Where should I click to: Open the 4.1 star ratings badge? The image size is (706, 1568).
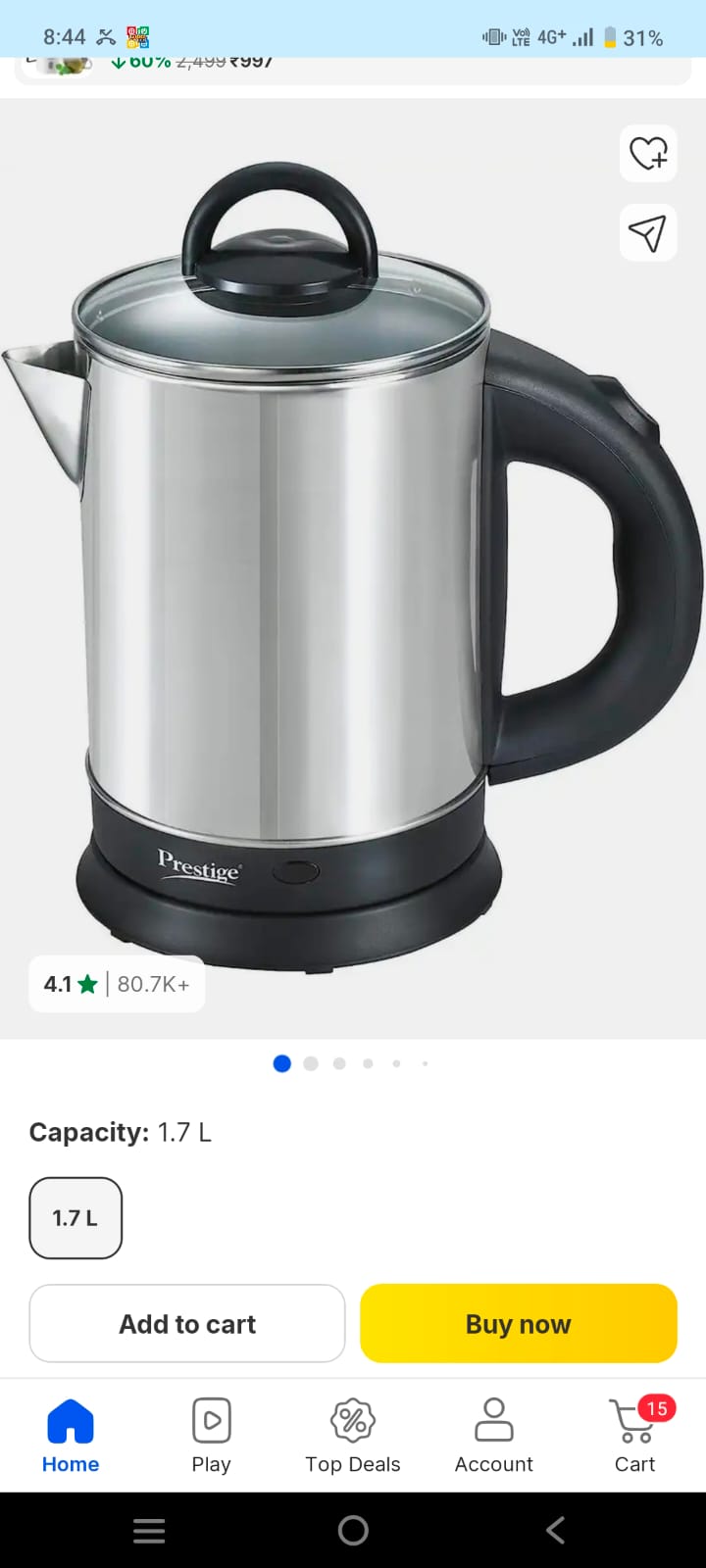click(x=117, y=984)
